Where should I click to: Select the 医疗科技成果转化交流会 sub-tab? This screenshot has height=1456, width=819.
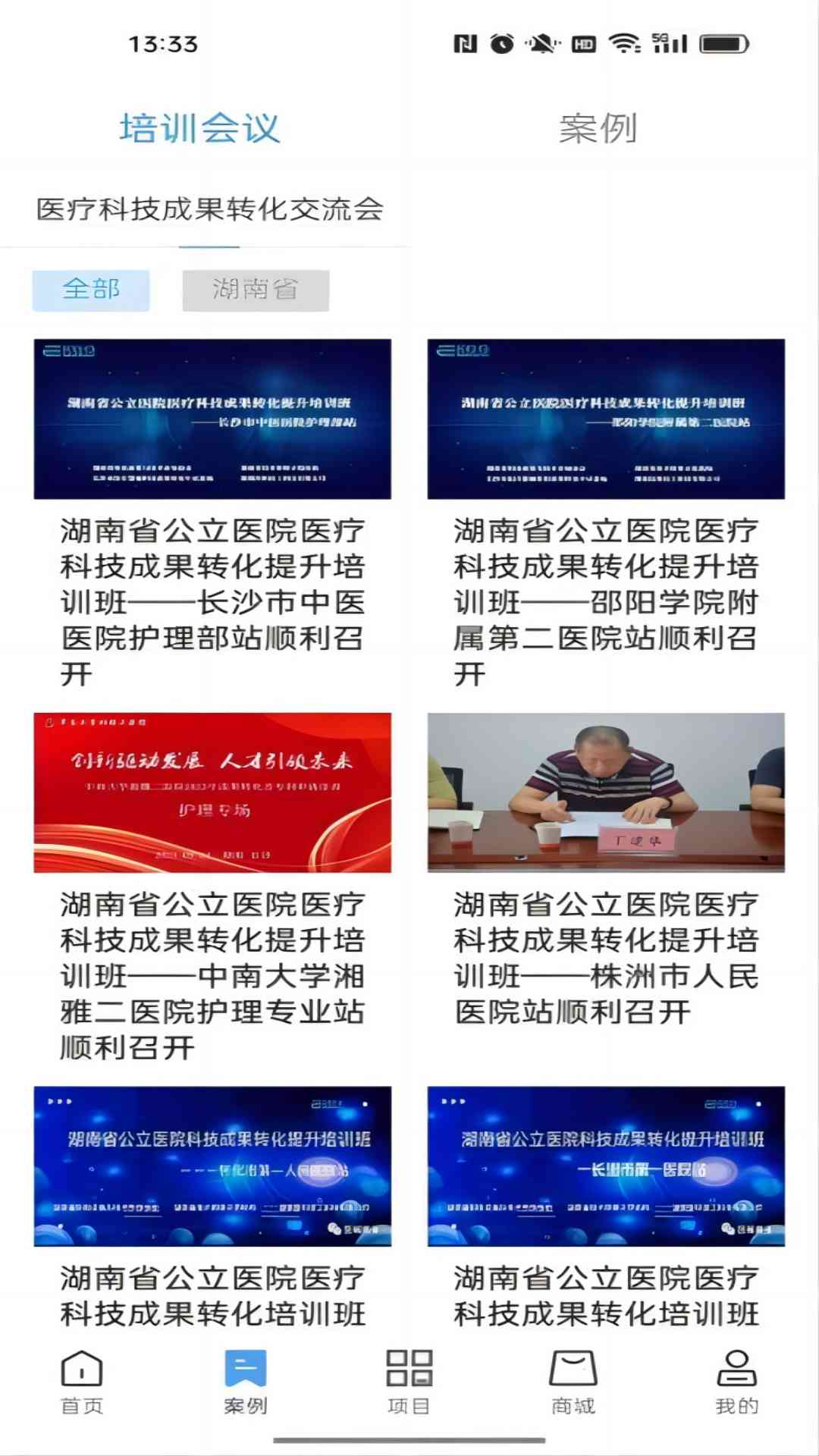tap(209, 209)
